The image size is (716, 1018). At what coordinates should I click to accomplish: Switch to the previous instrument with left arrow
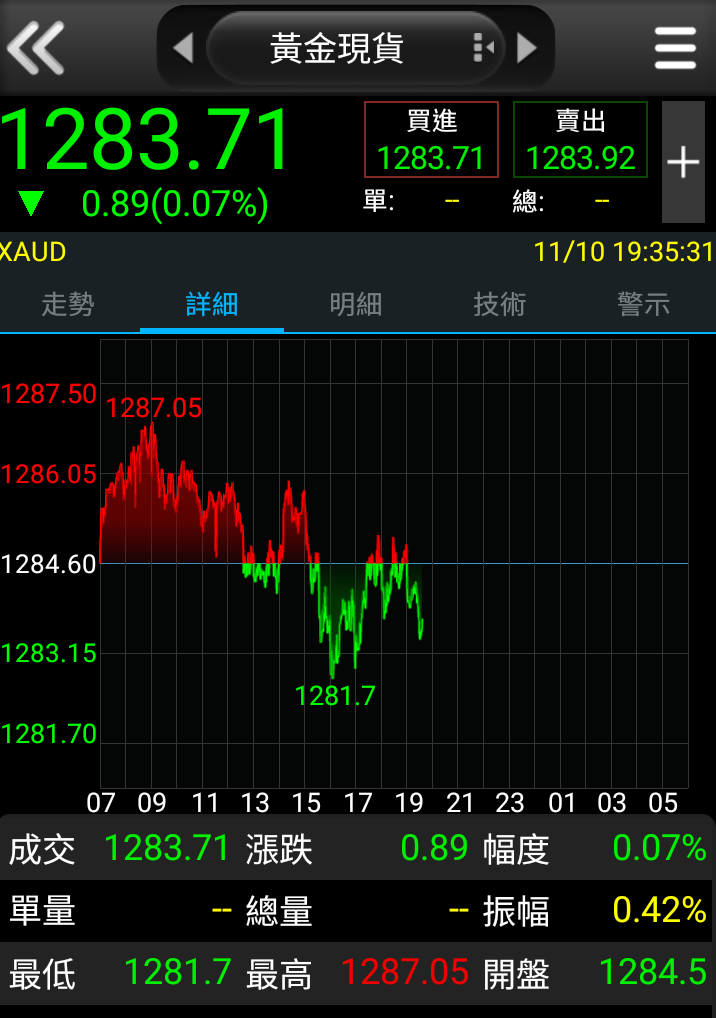183,47
